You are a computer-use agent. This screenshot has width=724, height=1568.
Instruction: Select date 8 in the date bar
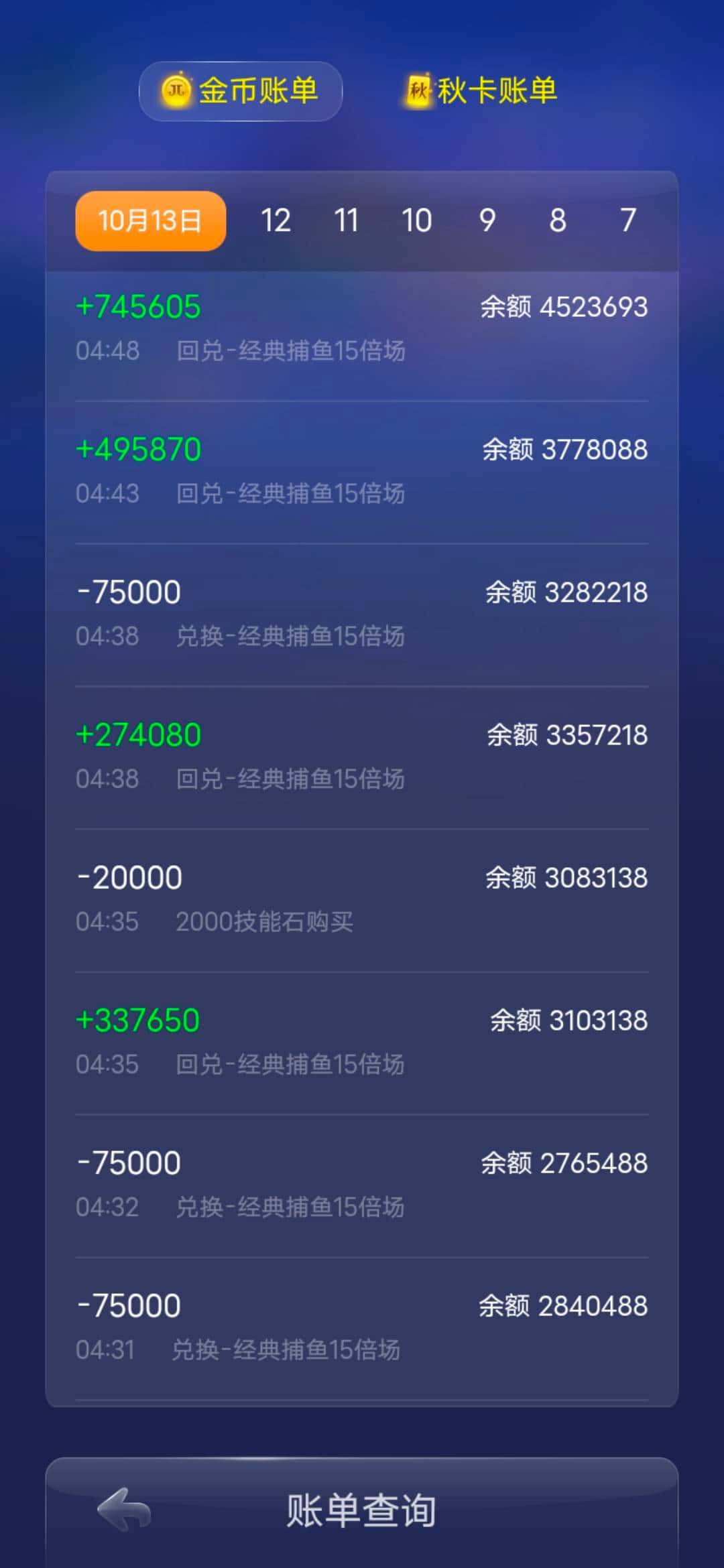tap(557, 220)
